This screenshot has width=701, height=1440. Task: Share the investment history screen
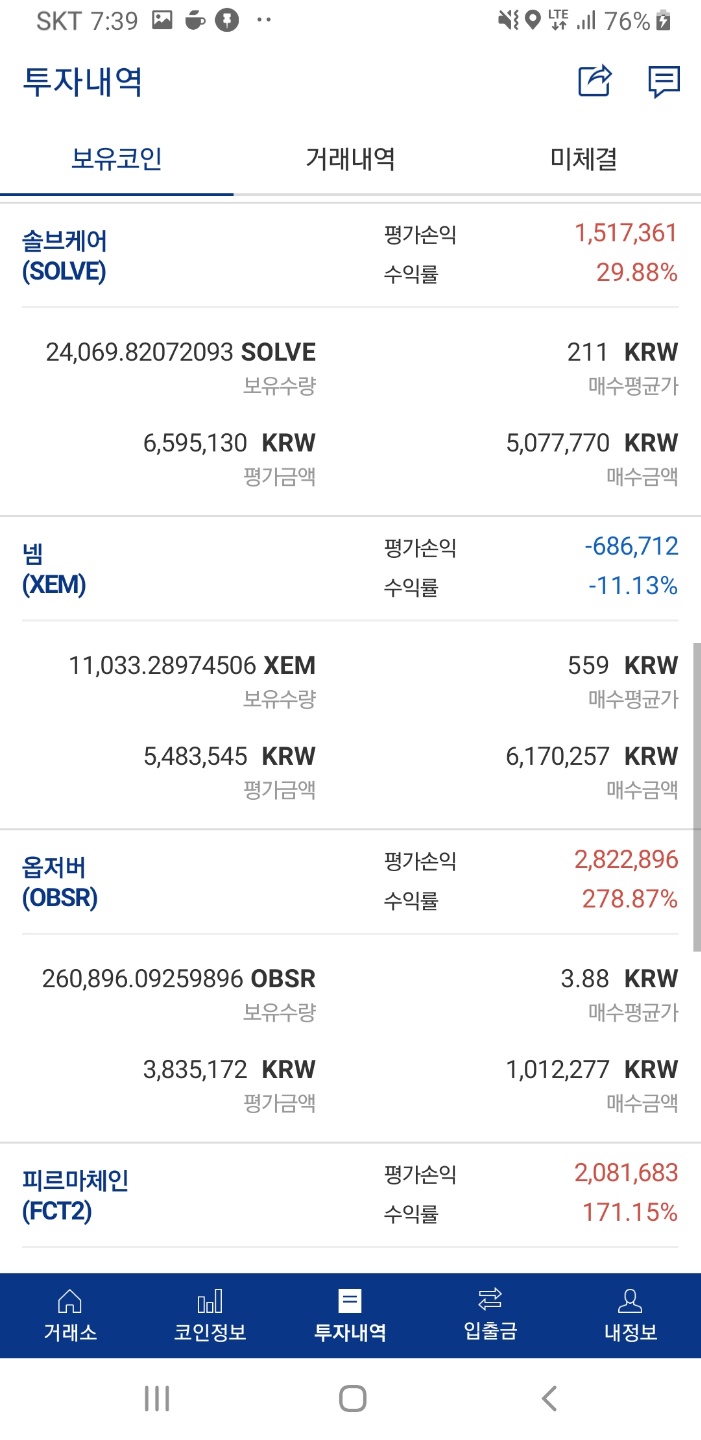tap(595, 81)
